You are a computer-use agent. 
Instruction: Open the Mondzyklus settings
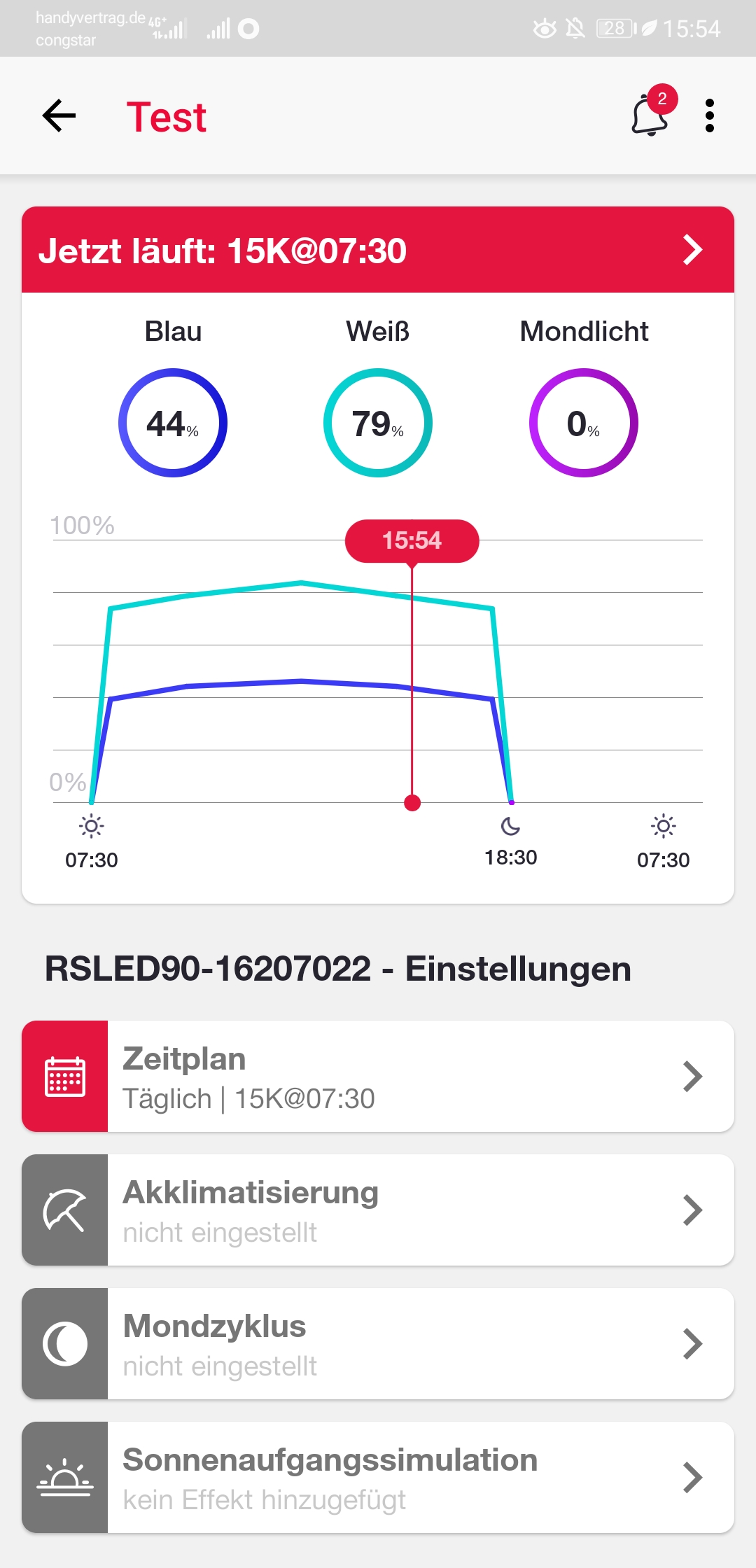click(378, 1344)
